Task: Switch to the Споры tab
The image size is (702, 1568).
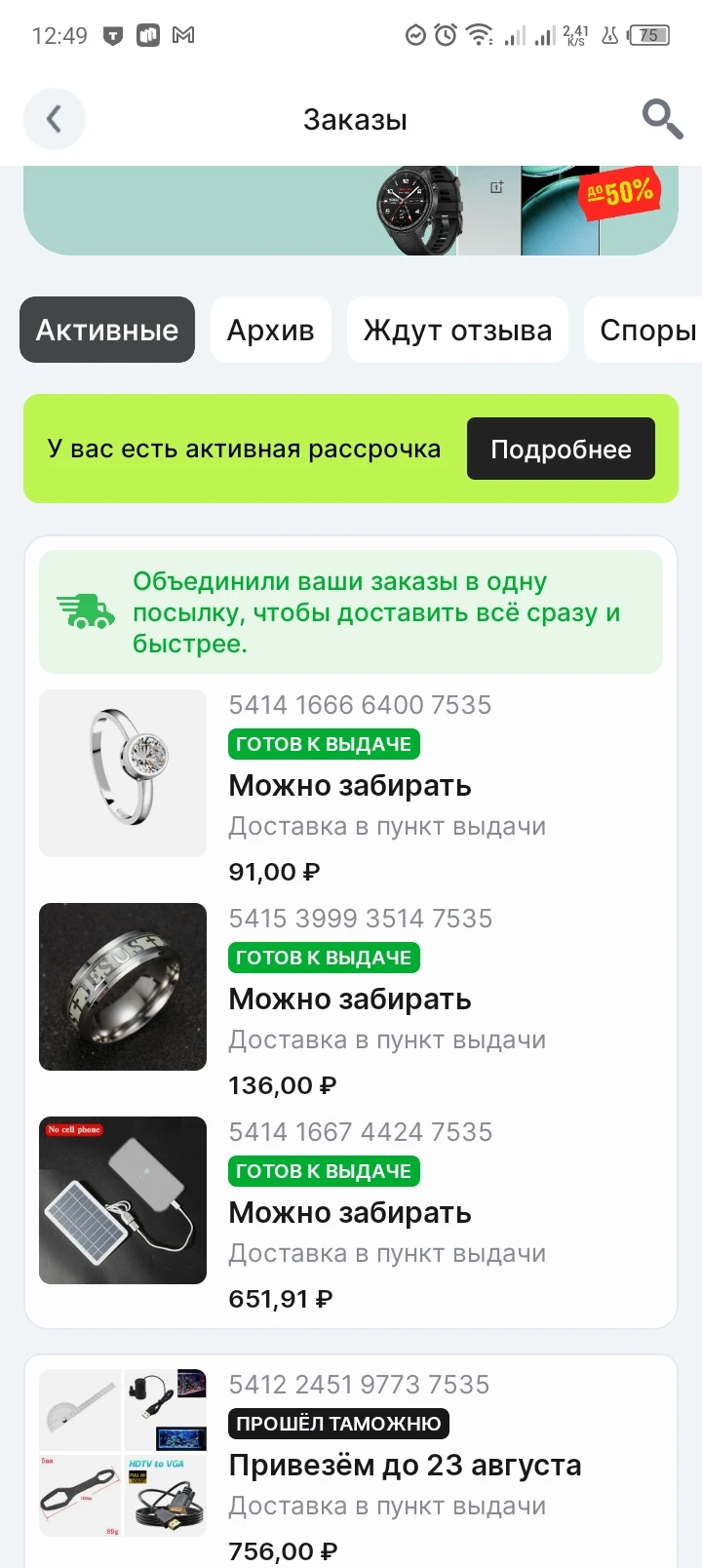Action: pos(643,330)
